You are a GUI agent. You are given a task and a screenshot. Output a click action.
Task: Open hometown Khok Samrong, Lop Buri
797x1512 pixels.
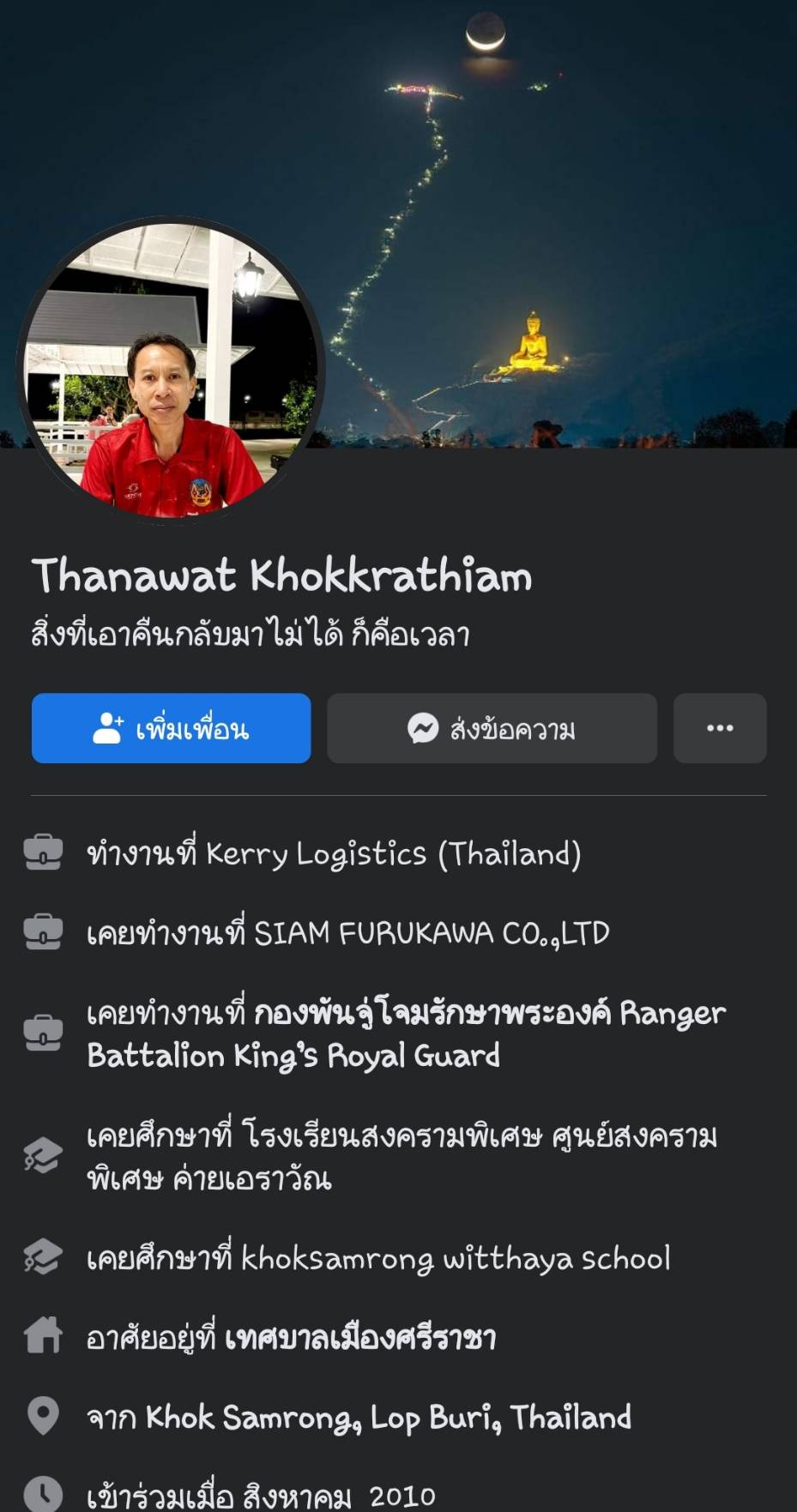[x=388, y=1418]
